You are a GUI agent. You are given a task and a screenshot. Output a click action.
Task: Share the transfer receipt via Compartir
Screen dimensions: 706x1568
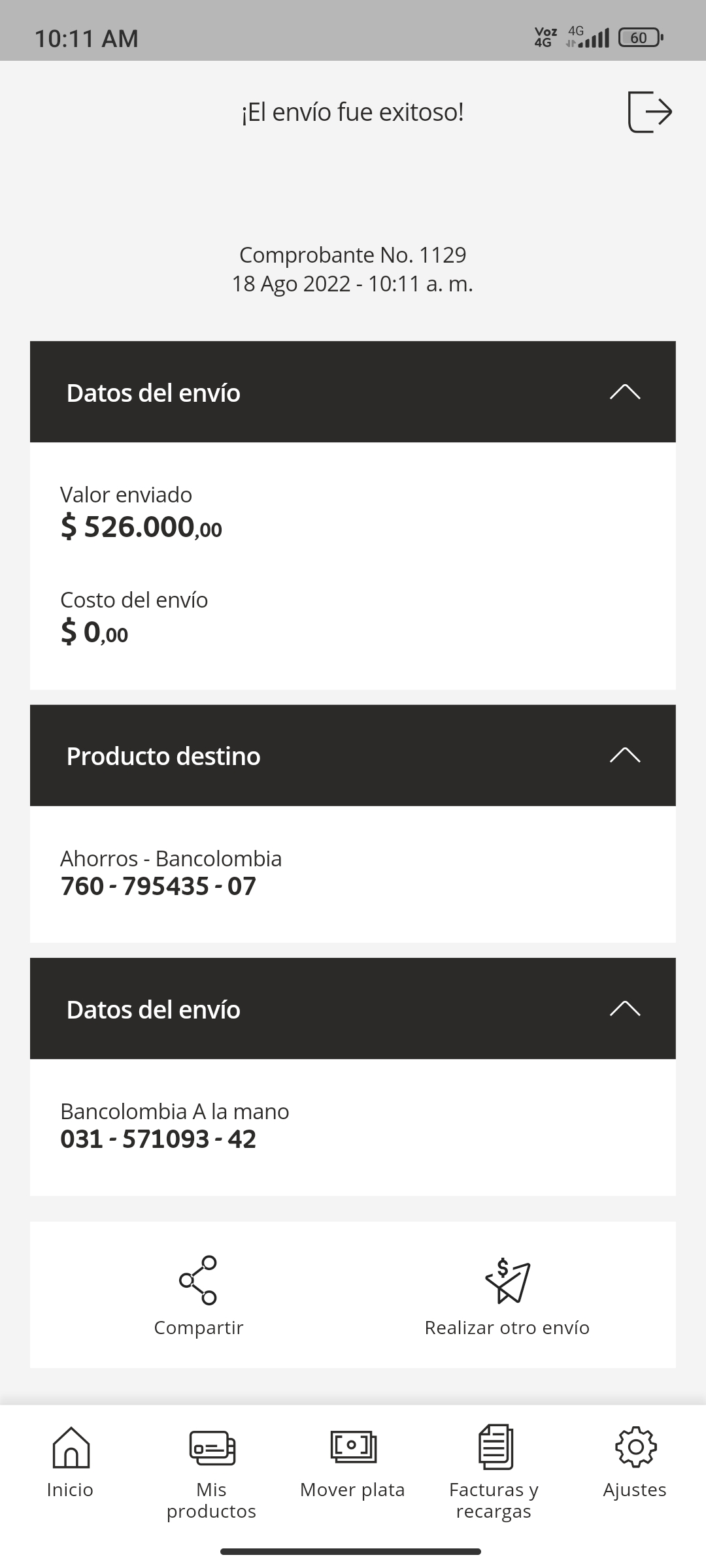[x=198, y=1296]
